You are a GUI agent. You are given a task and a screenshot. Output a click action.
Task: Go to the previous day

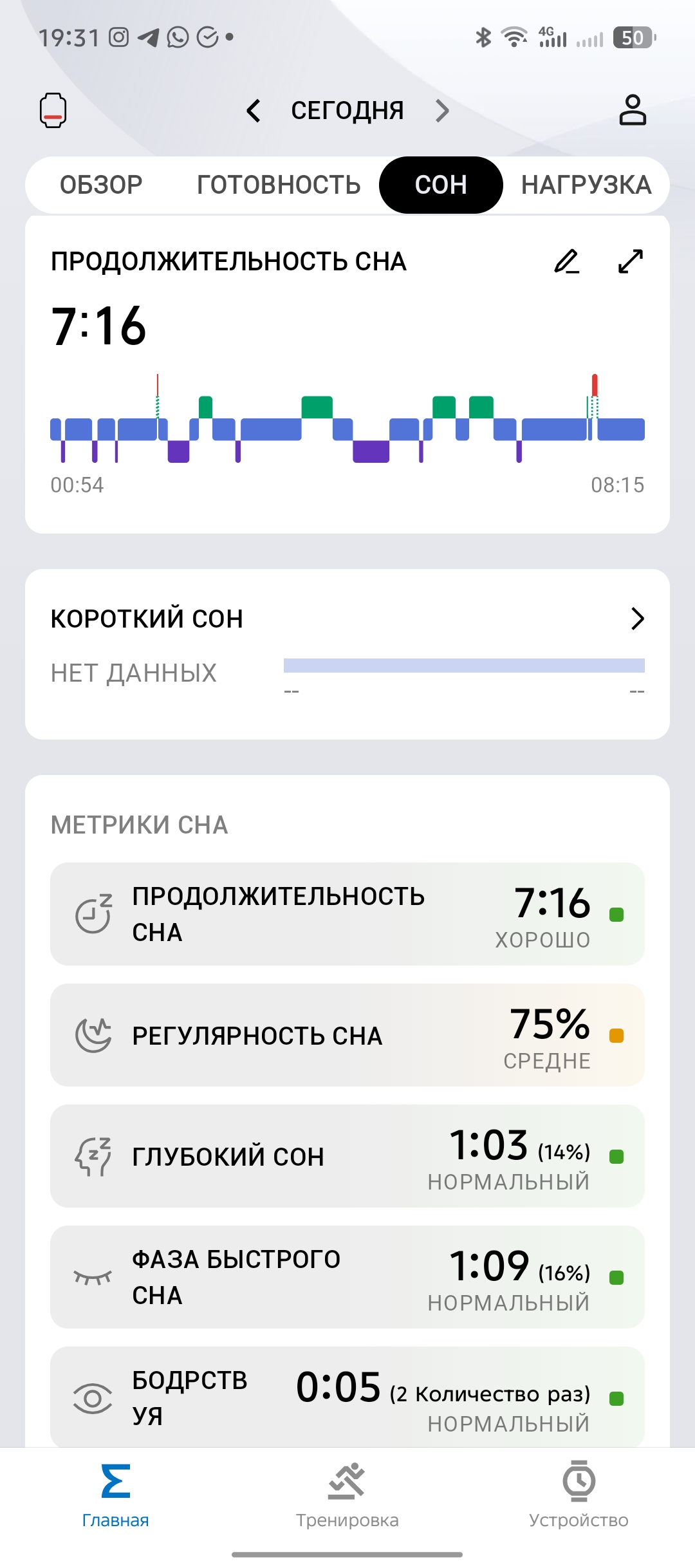254,111
